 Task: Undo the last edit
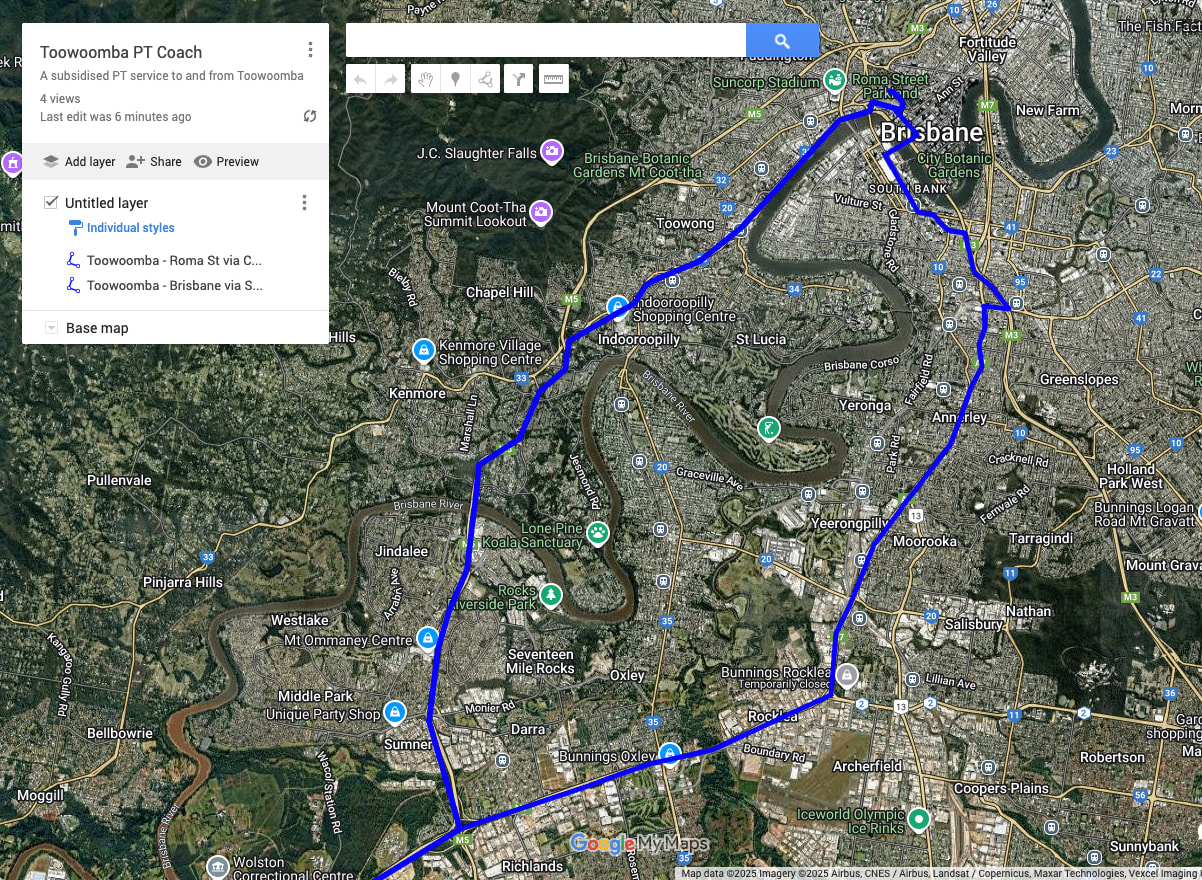pos(361,79)
